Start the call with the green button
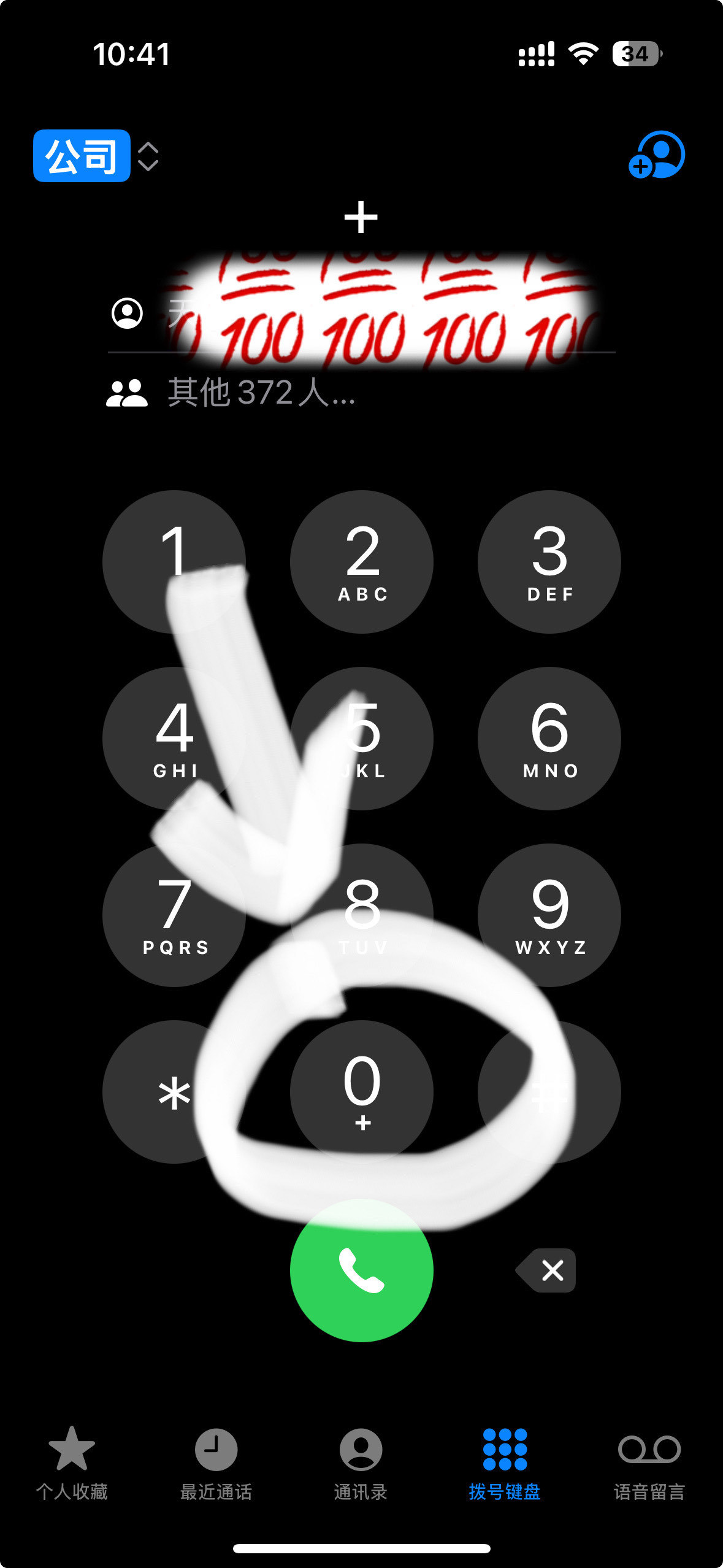The width and height of the screenshot is (723, 1568). 362,1270
